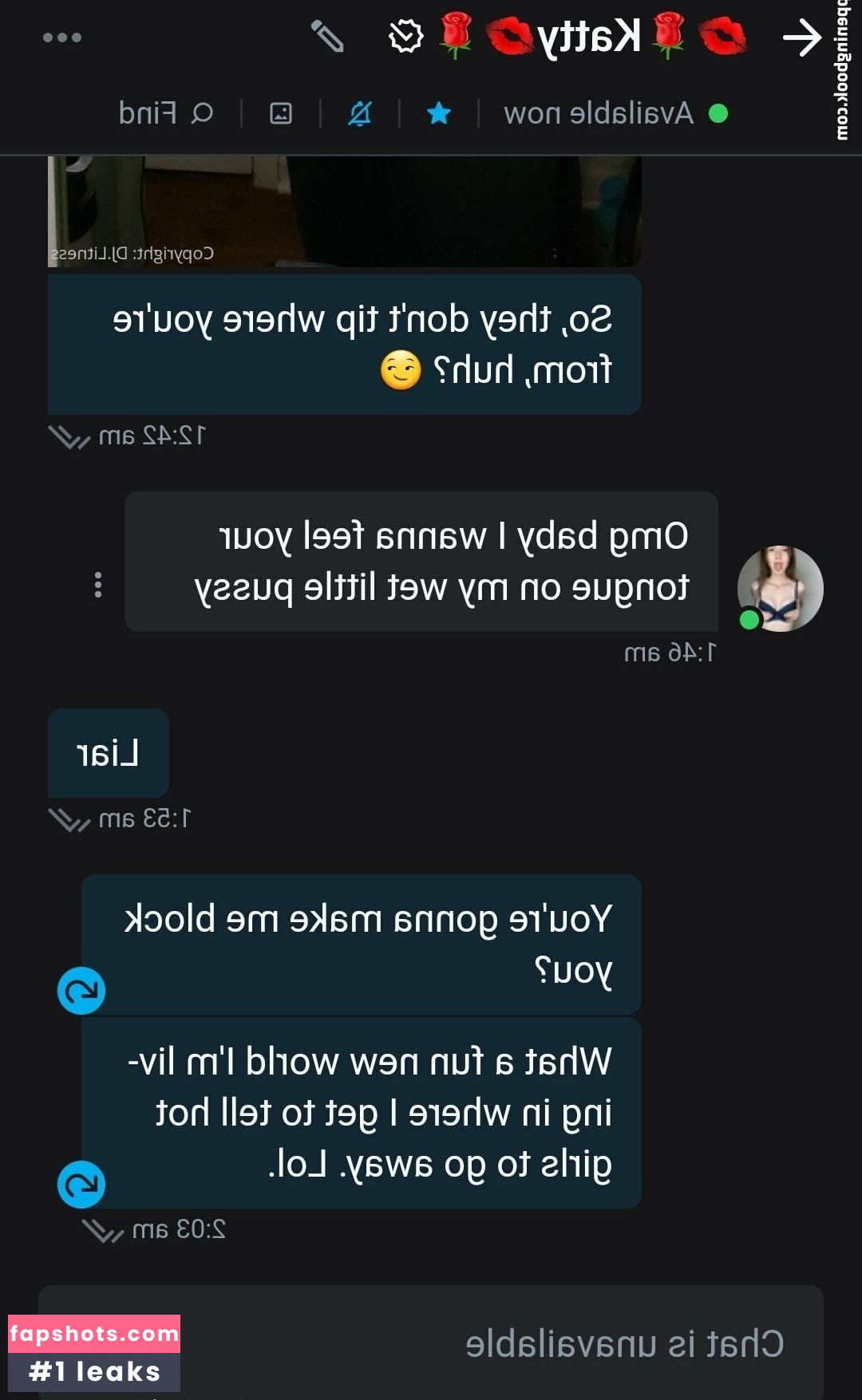Open the chat media gallery icon

pos(281,113)
